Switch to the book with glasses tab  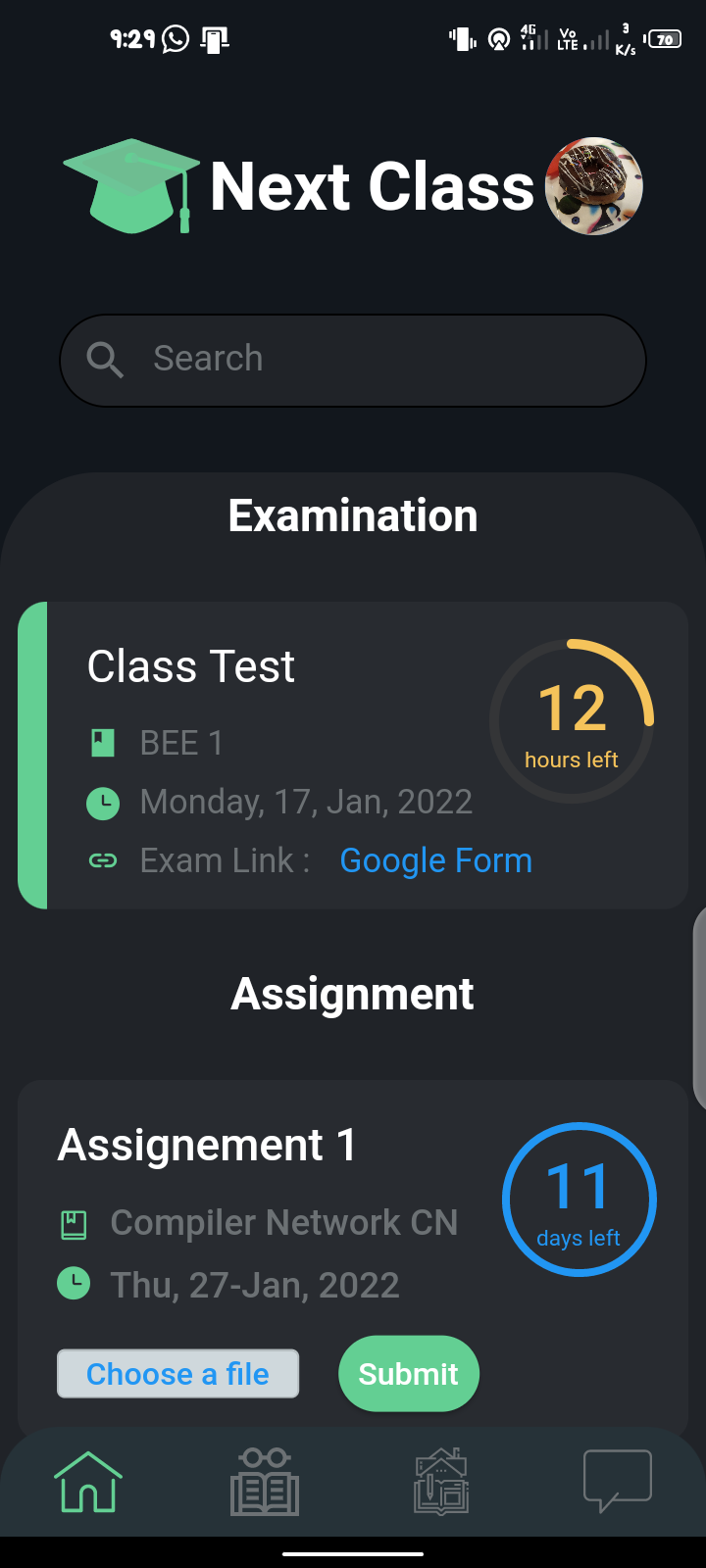point(265,1482)
